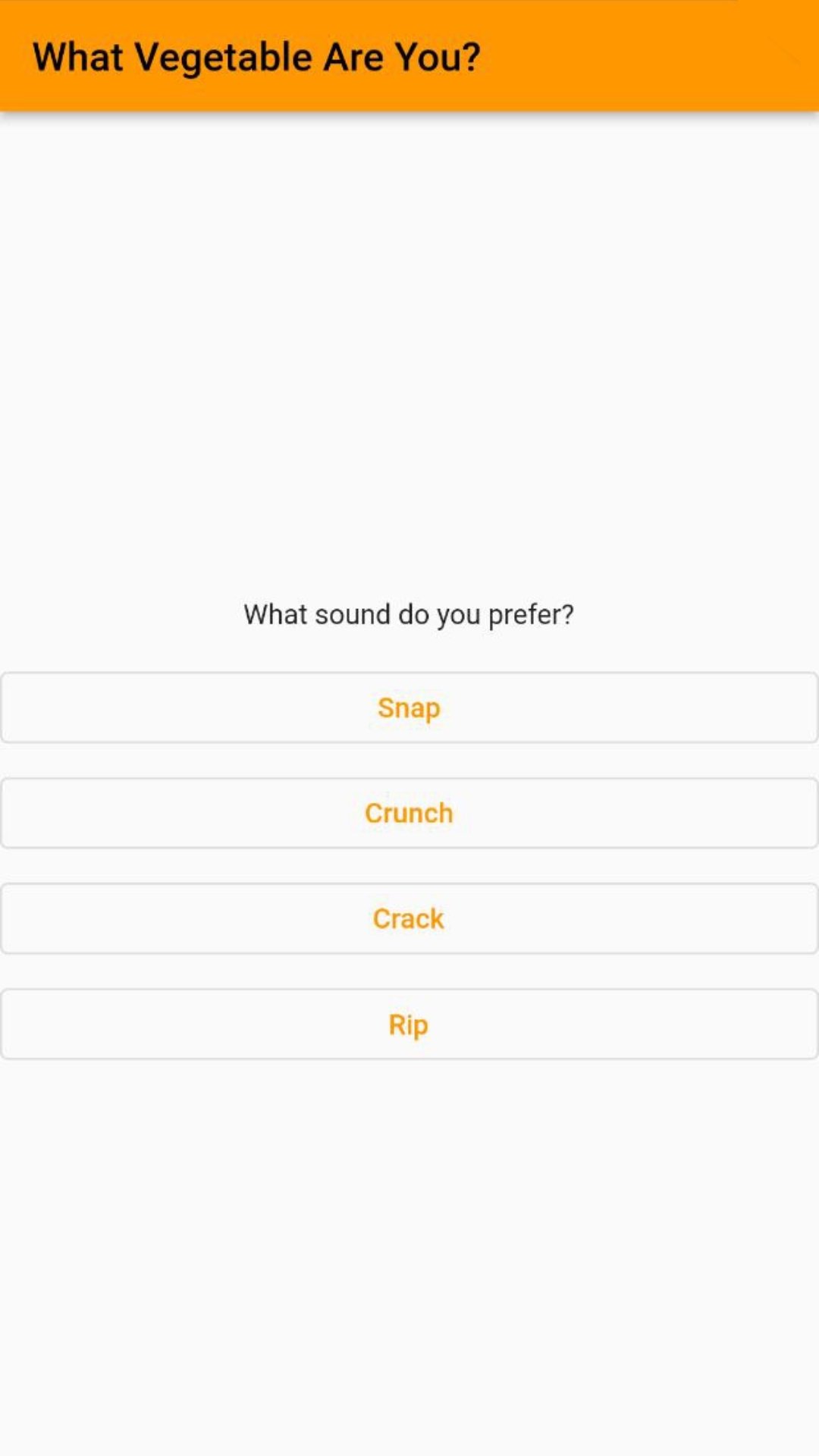Choose the Snap answer
Screen dimensions: 819x1456
[x=409, y=708]
